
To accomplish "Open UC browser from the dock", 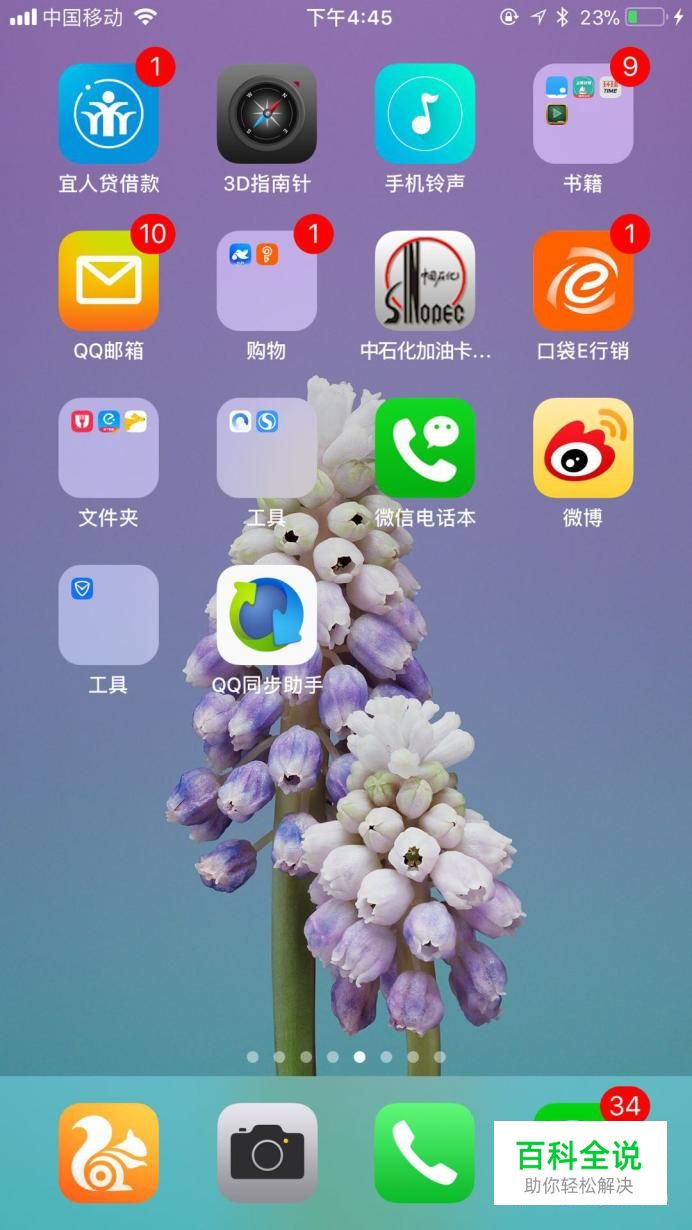I will coord(108,1153).
